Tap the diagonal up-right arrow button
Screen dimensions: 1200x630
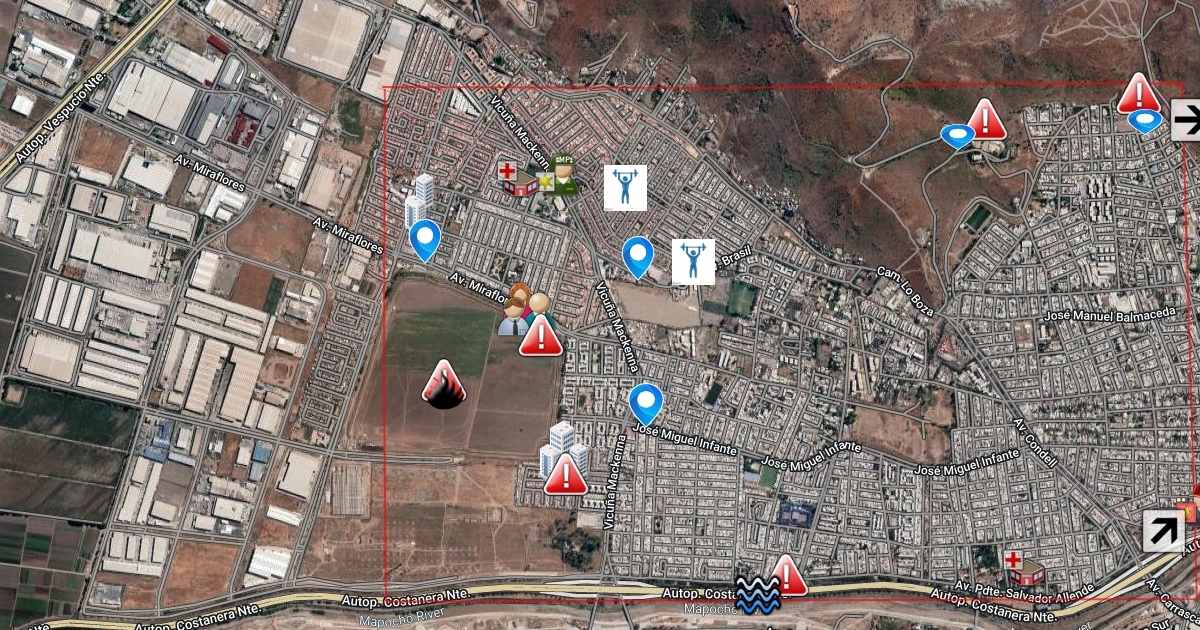(x=1163, y=531)
